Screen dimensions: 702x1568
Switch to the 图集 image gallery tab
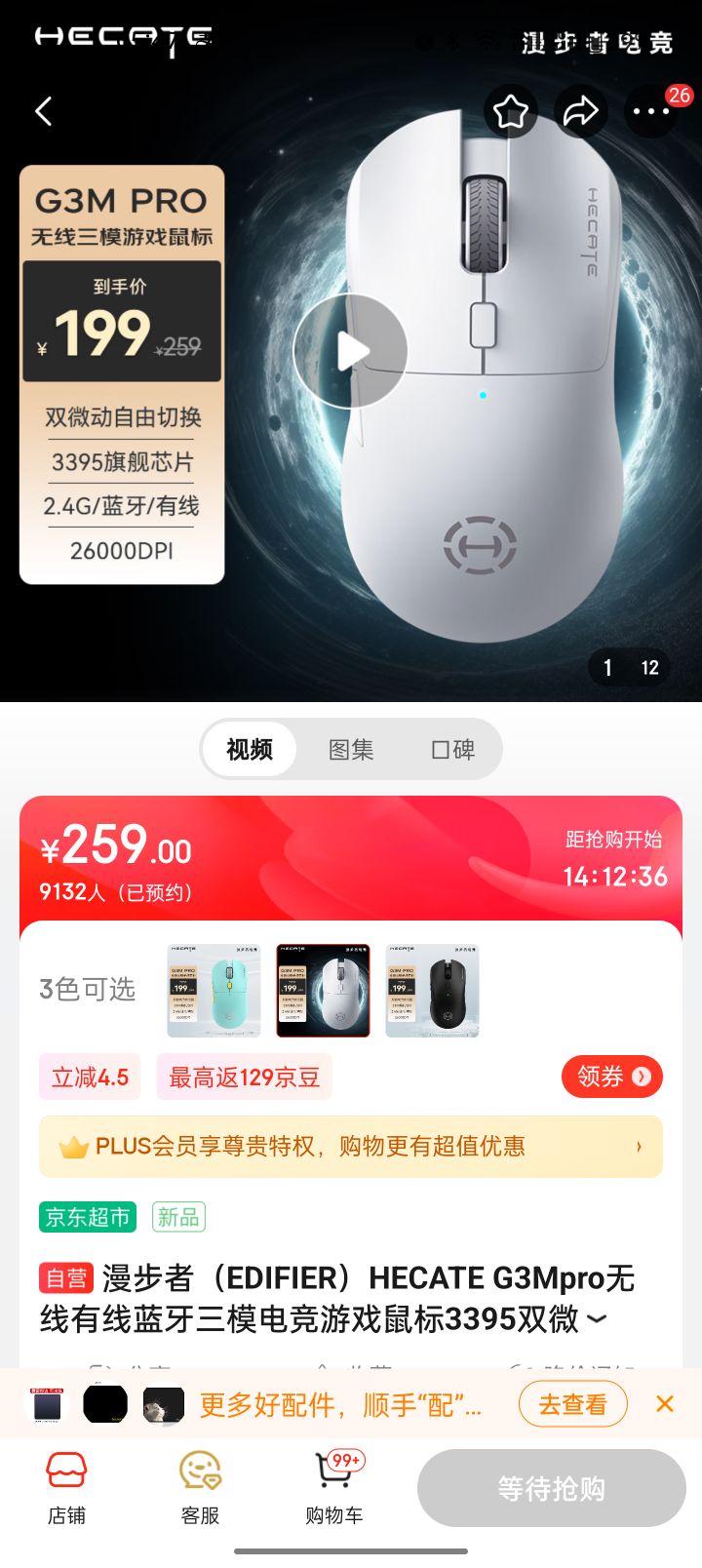(x=350, y=749)
